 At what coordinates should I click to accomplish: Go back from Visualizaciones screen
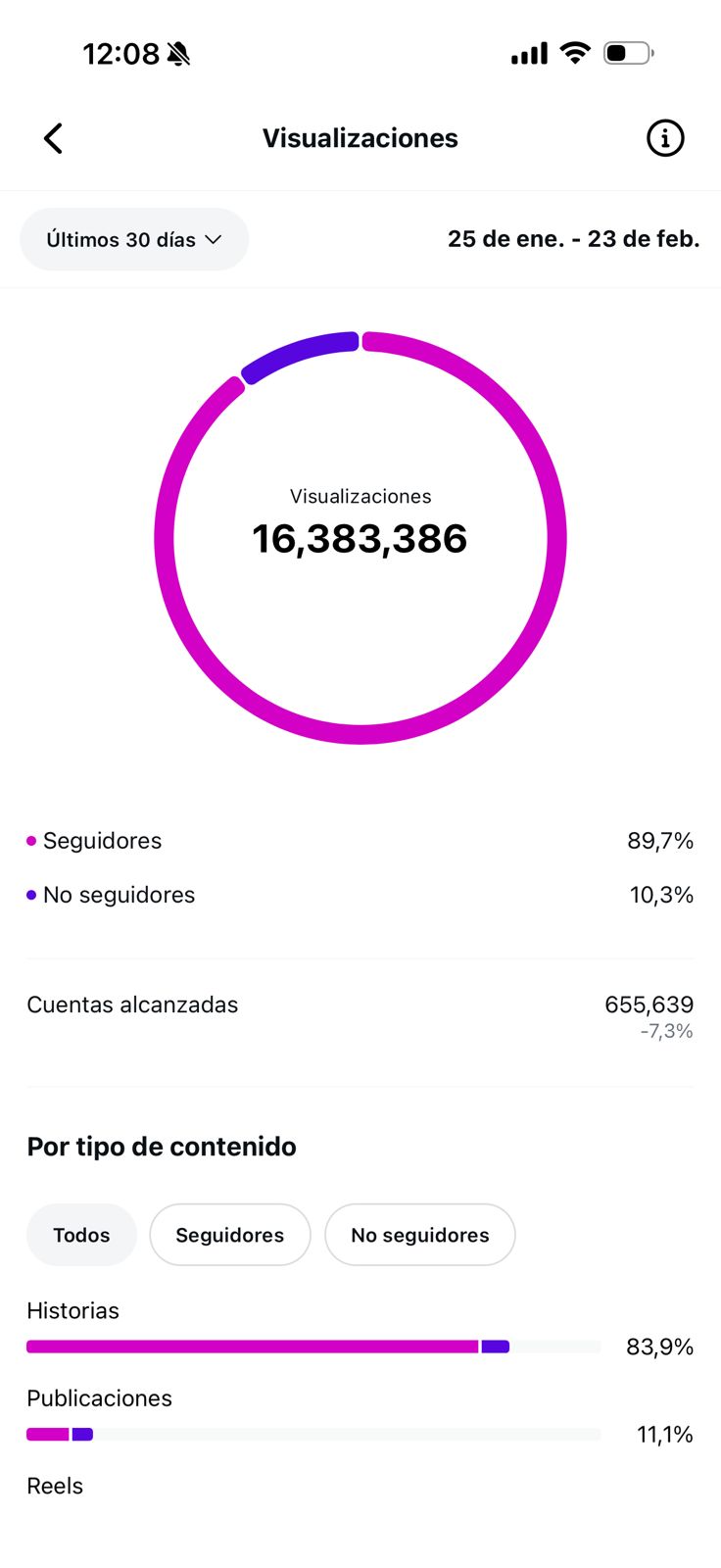(x=54, y=138)
